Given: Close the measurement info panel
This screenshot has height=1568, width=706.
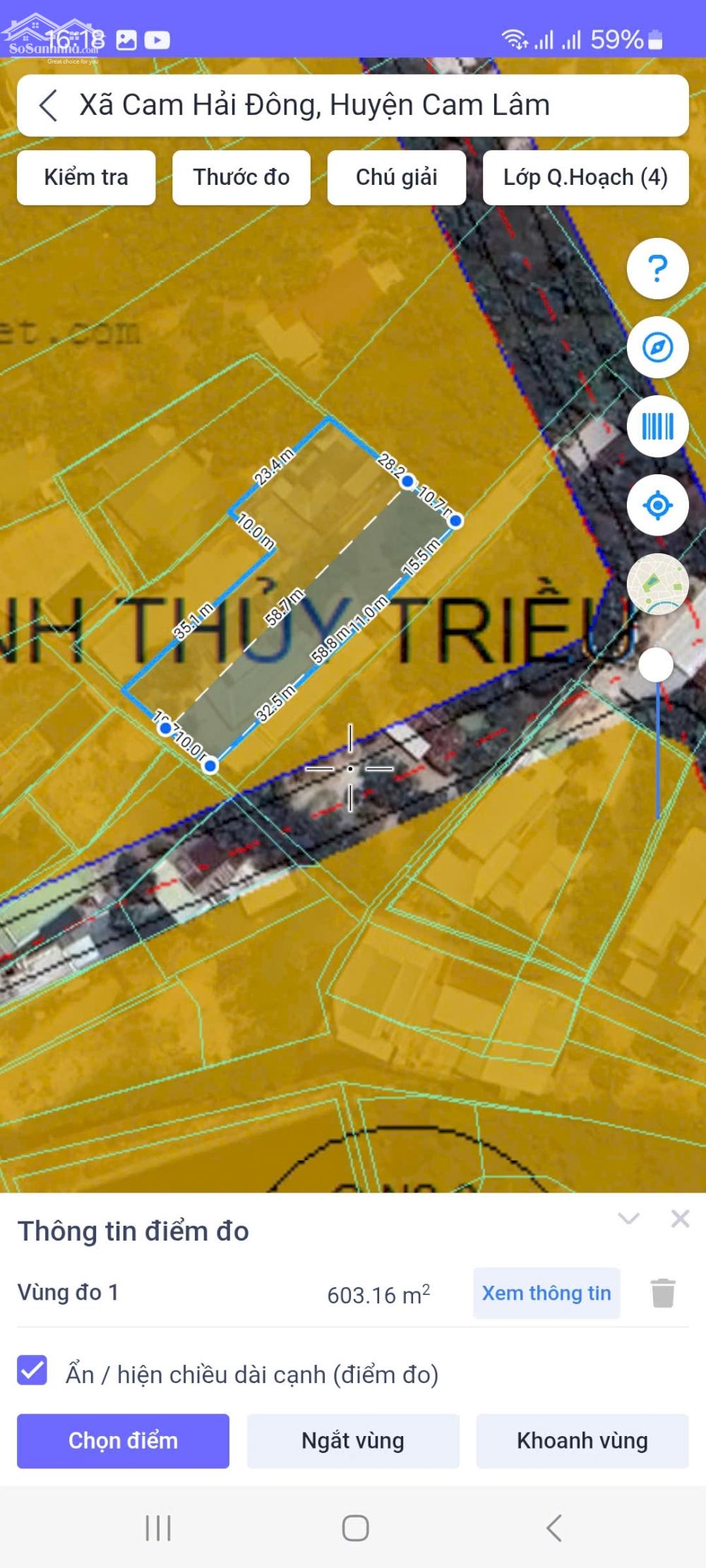Looking at the screenshot, I should pyautogui.click(x=680, y=1219).
